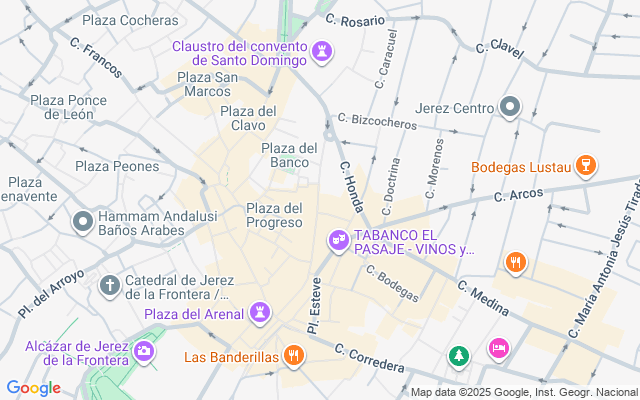Open the Bodegas Lustau restaurant marker
Screen dimensions: 640x400
tap(586, 166)
